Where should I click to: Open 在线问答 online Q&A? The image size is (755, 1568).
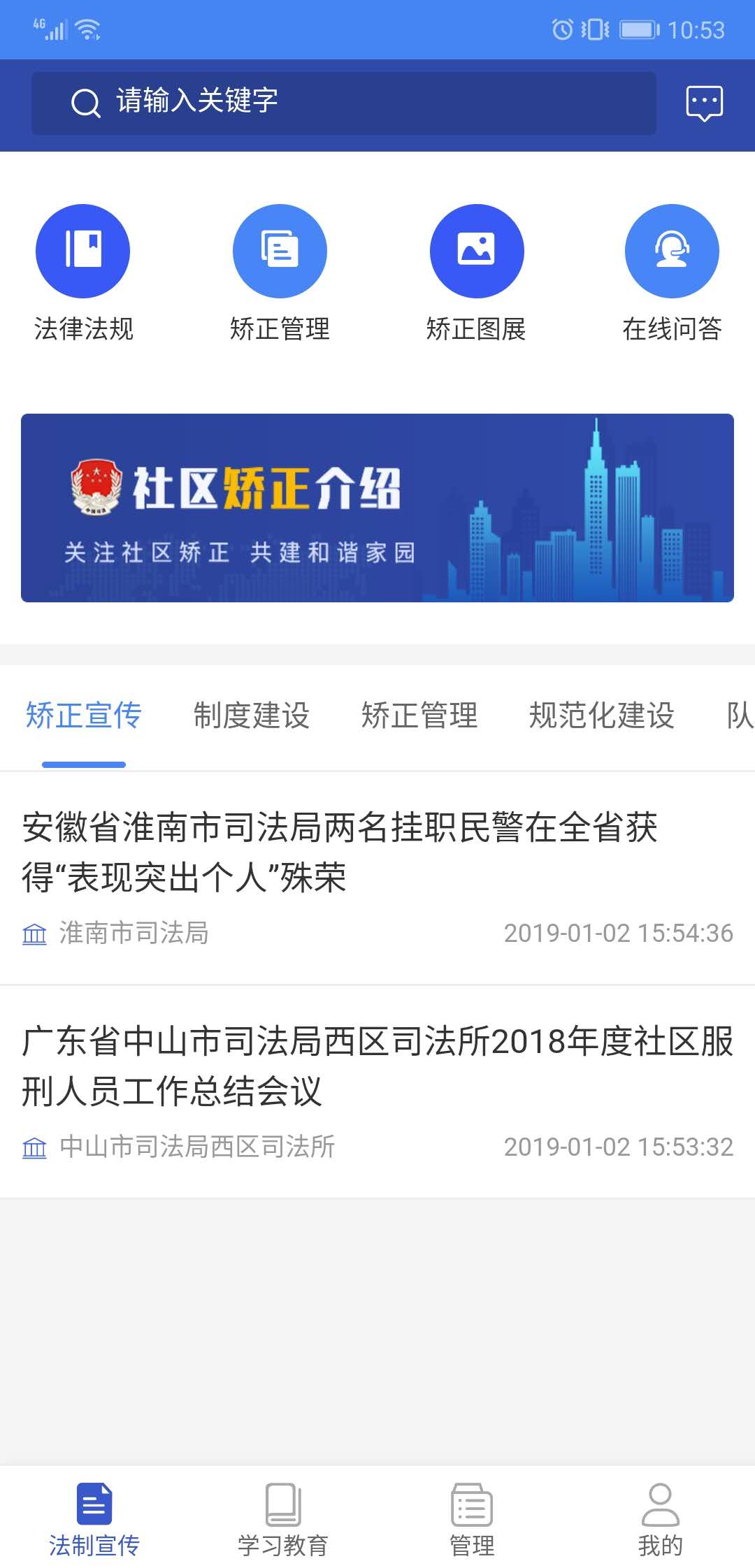[671, 252]
